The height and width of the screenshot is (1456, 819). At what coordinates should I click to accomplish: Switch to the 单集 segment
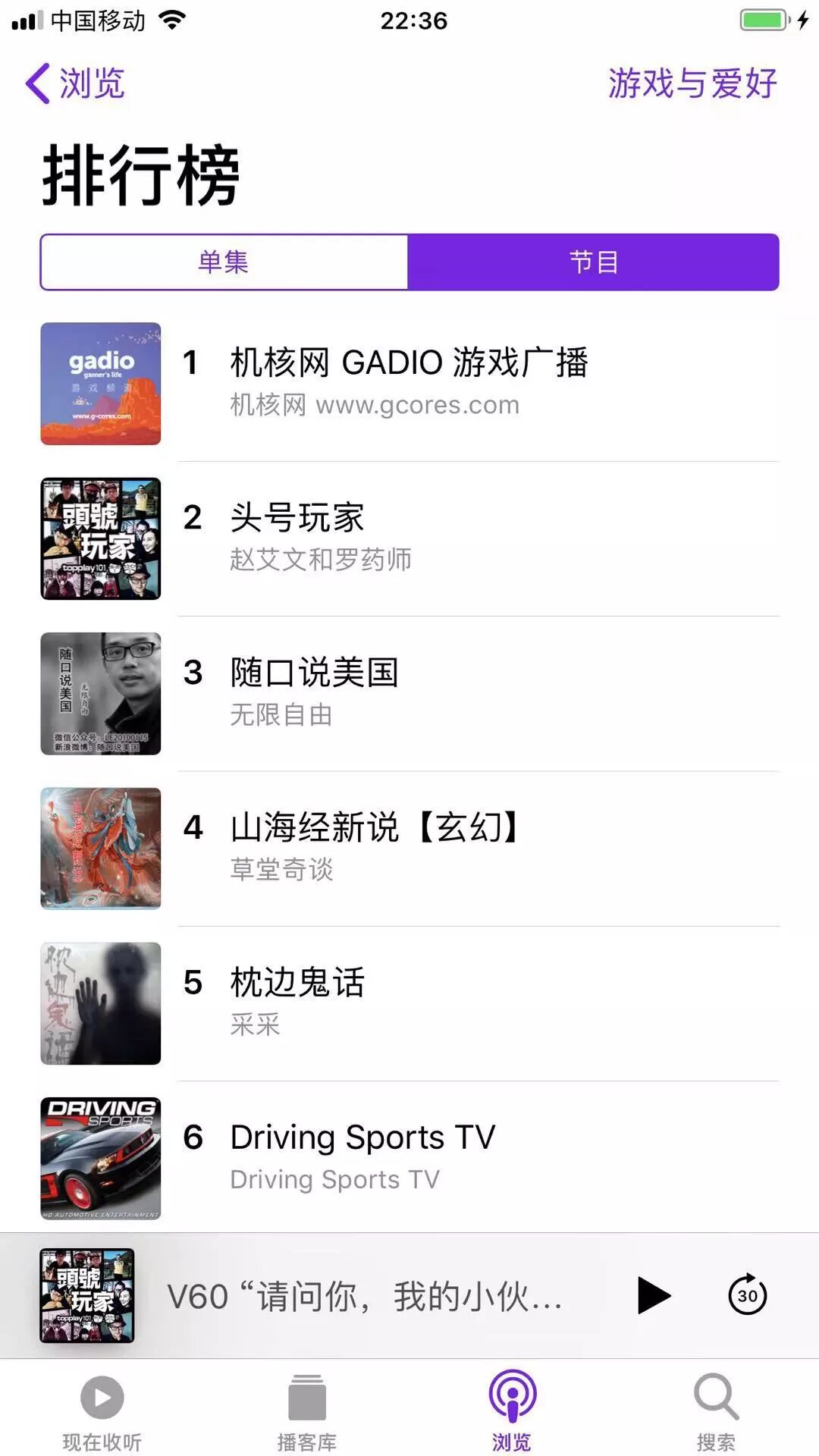point(224,262)
